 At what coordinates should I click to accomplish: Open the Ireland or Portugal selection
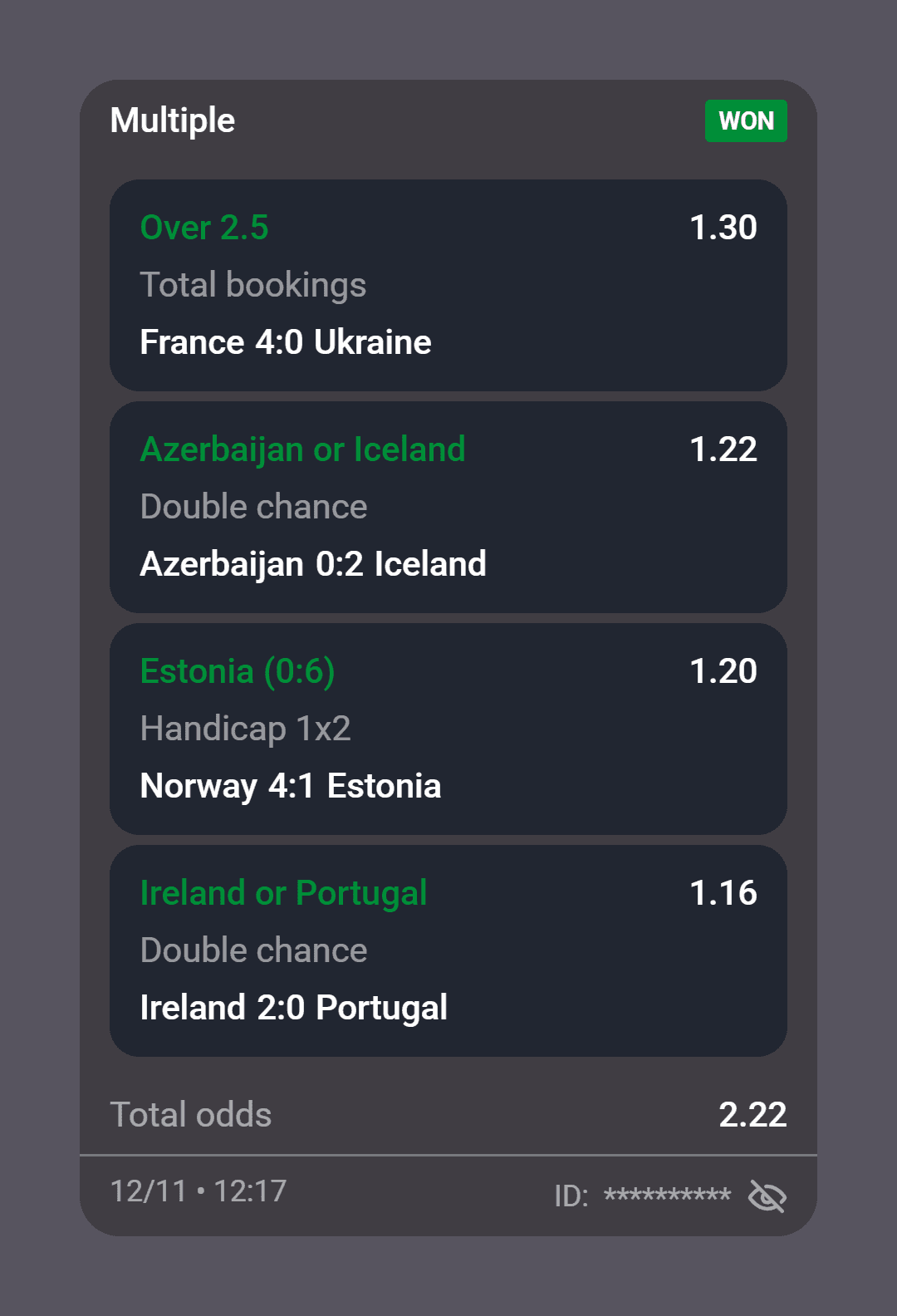coord(283,893)
